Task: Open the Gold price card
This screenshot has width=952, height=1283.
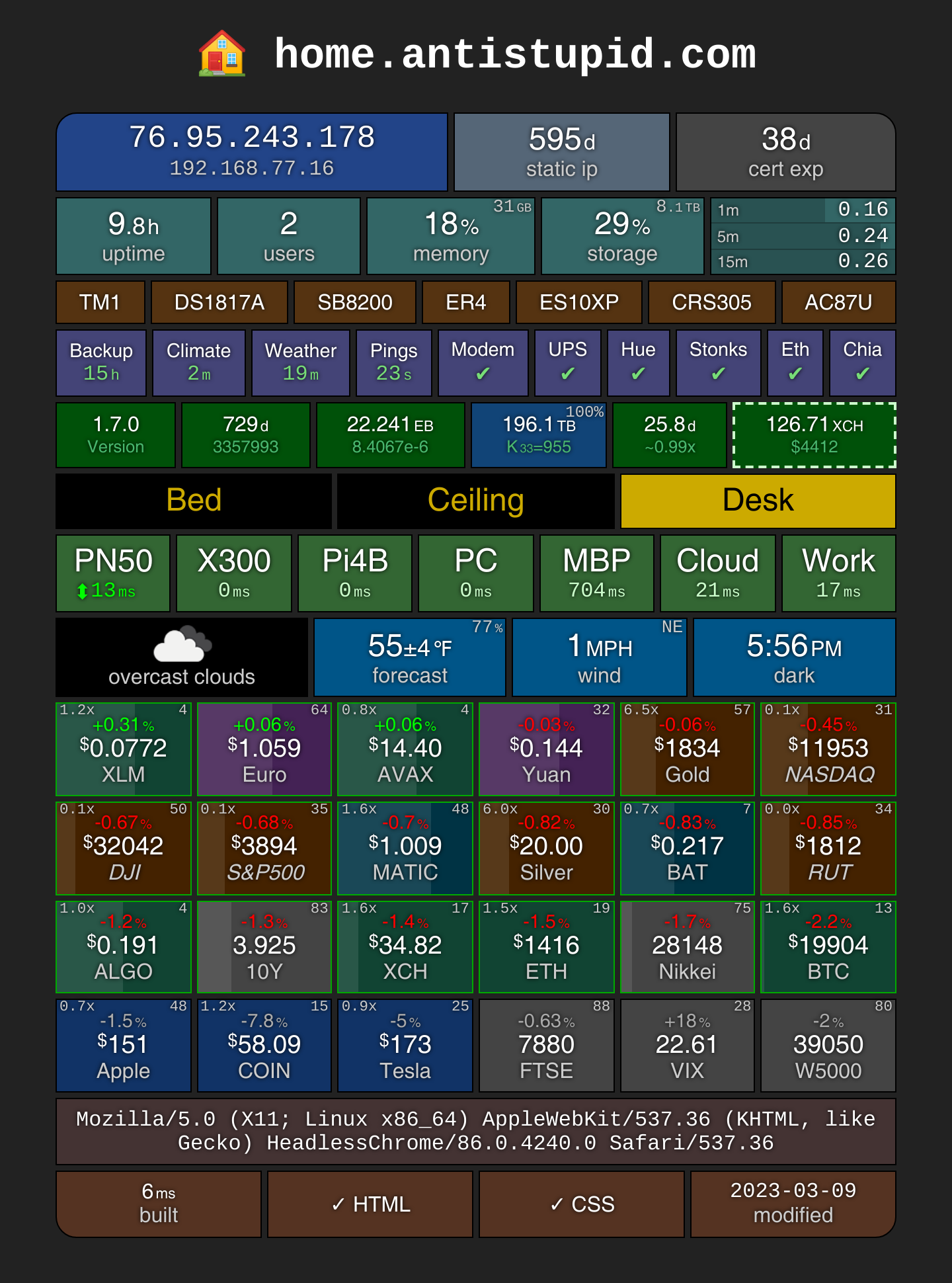Action: (x=688, y=749)
